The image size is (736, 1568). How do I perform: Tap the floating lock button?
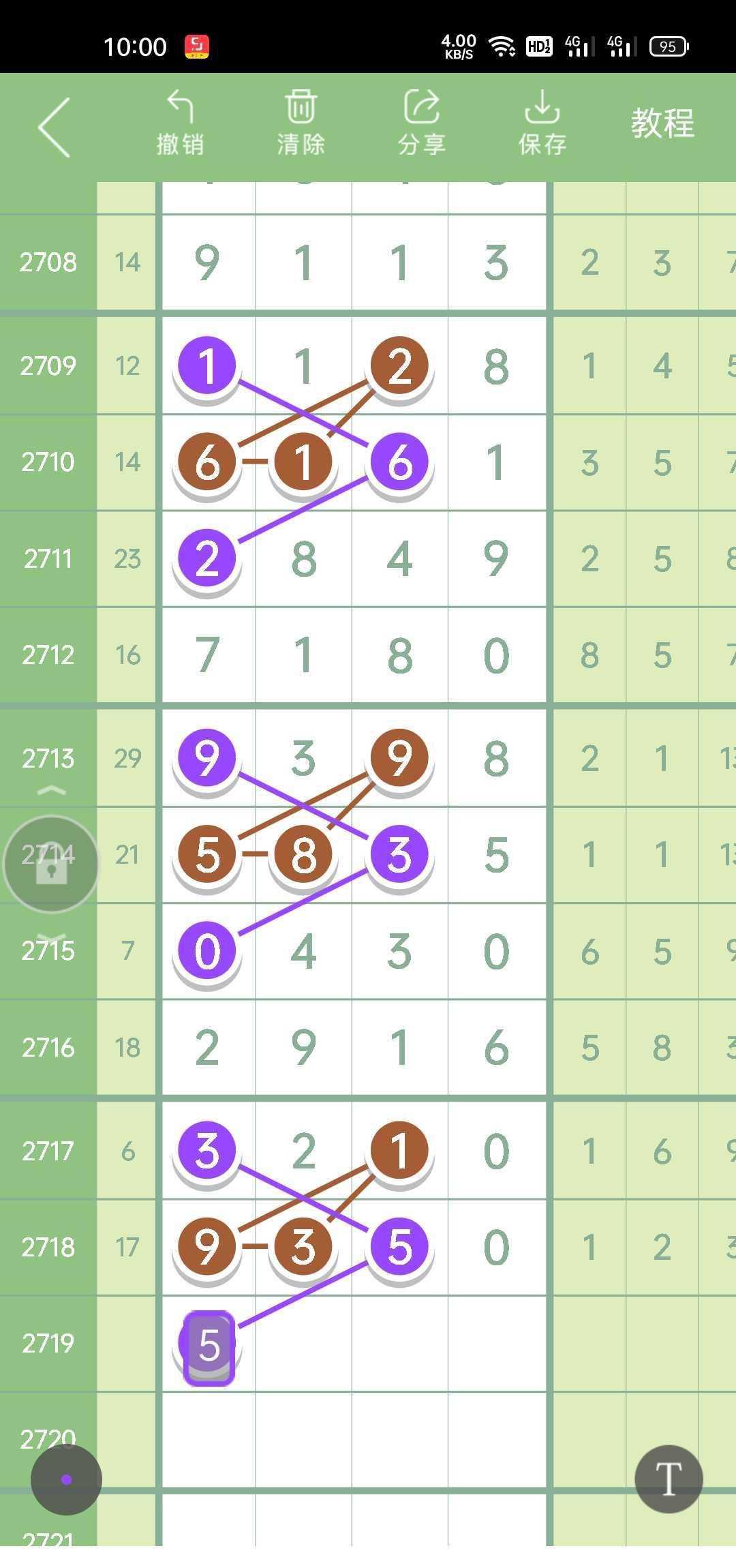(51, 864)
